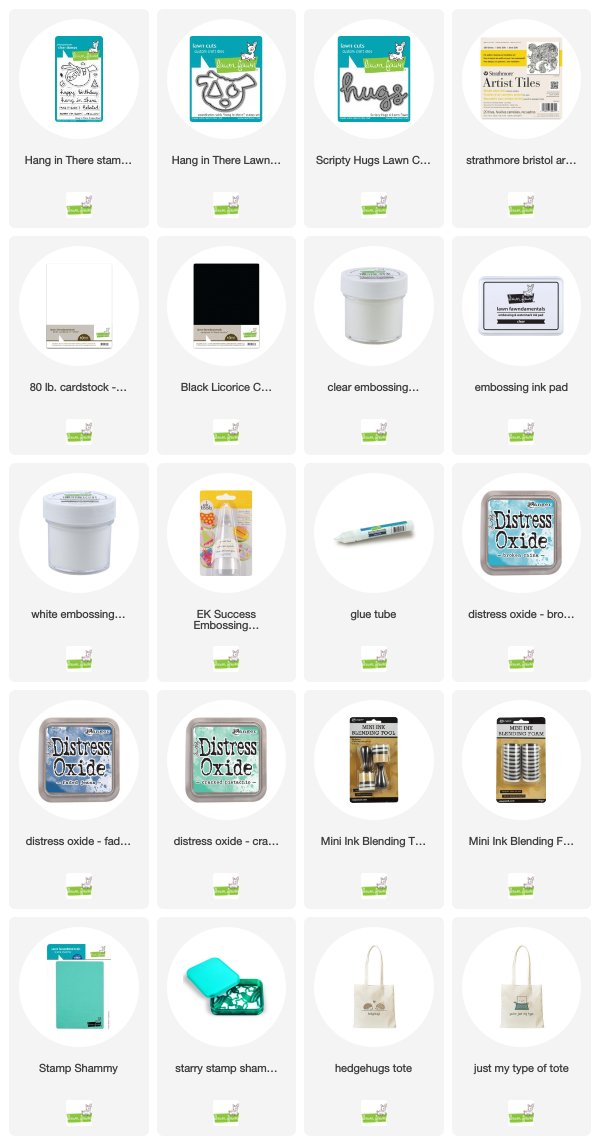View the Scripty Hugs Lawn Cuts product

374,118
